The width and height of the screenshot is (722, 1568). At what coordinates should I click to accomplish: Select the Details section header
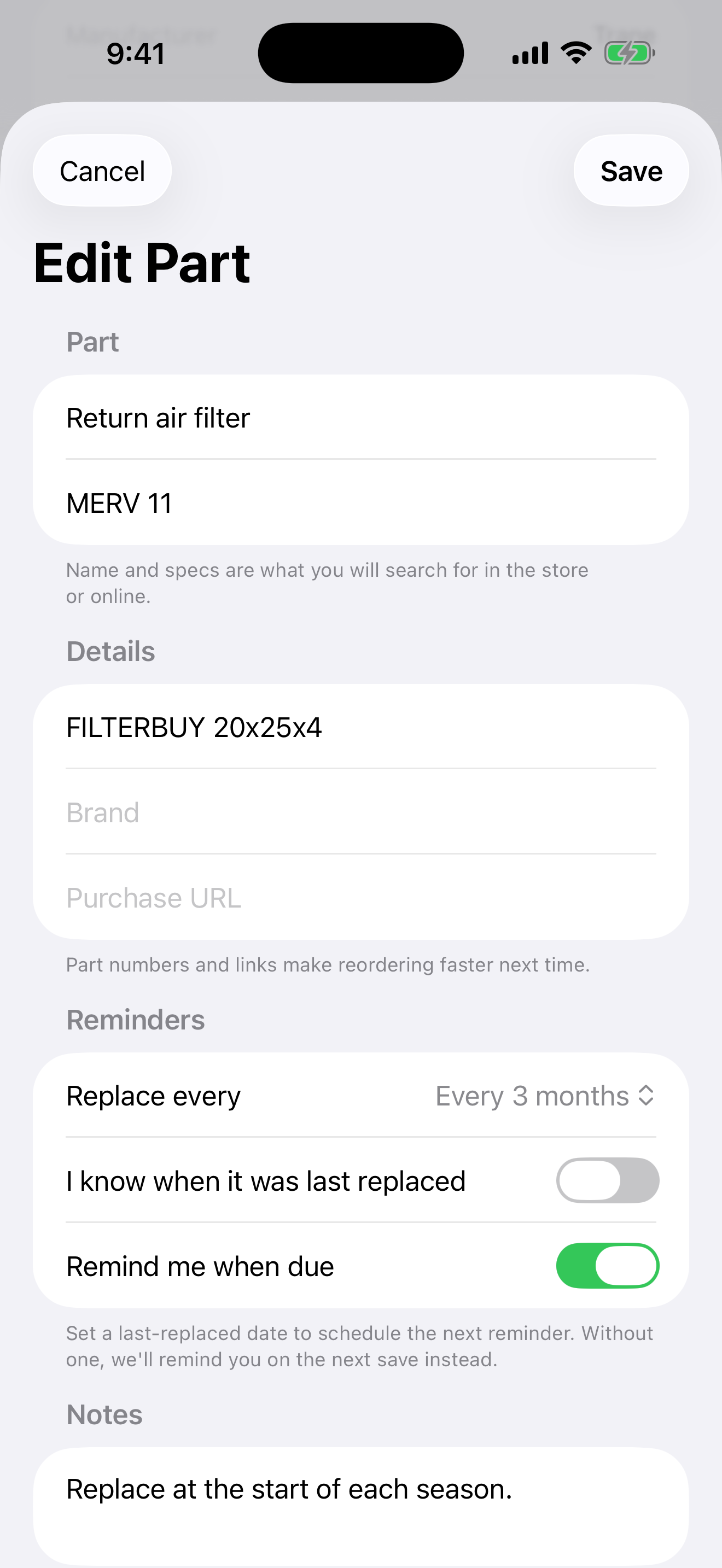pos(110,650)
